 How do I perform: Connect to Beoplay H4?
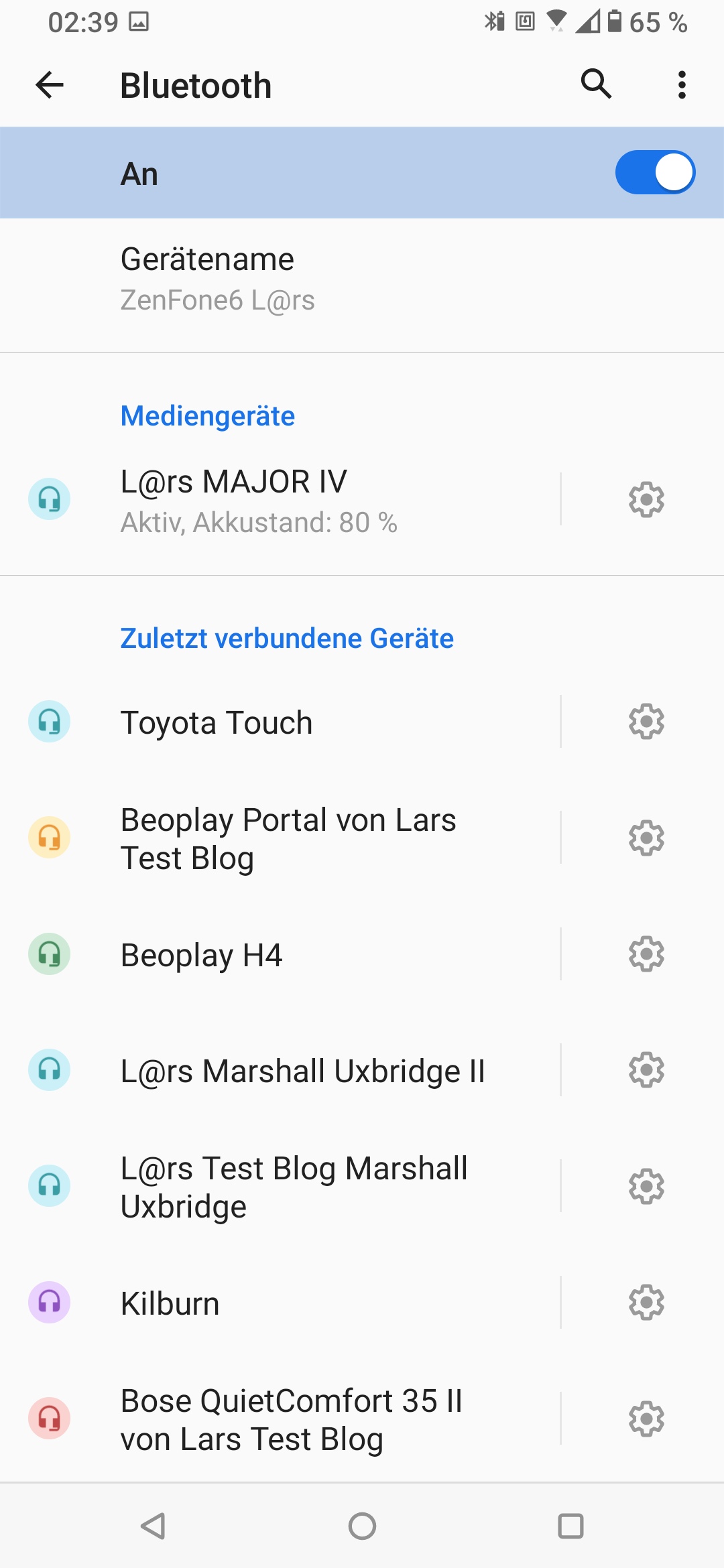coord(201,955)
